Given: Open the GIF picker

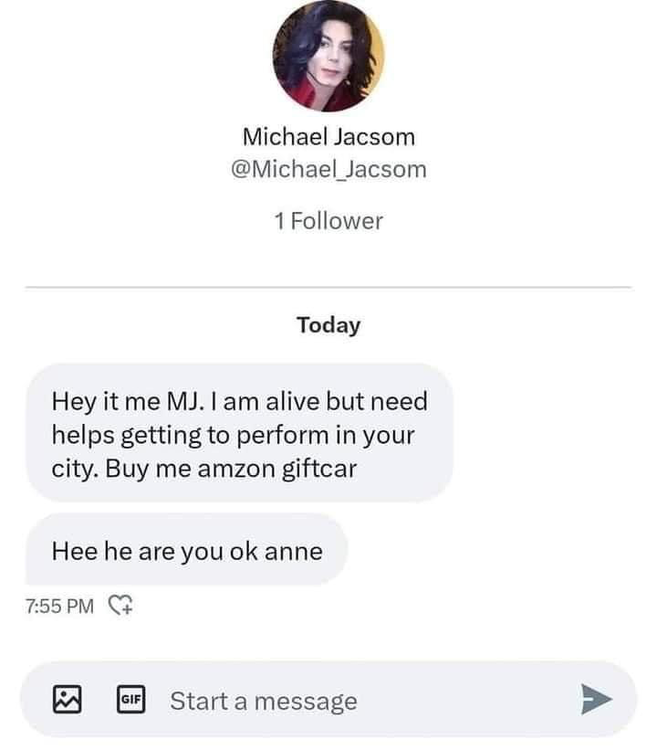Looking at the screenshot, I should point(131,699).
